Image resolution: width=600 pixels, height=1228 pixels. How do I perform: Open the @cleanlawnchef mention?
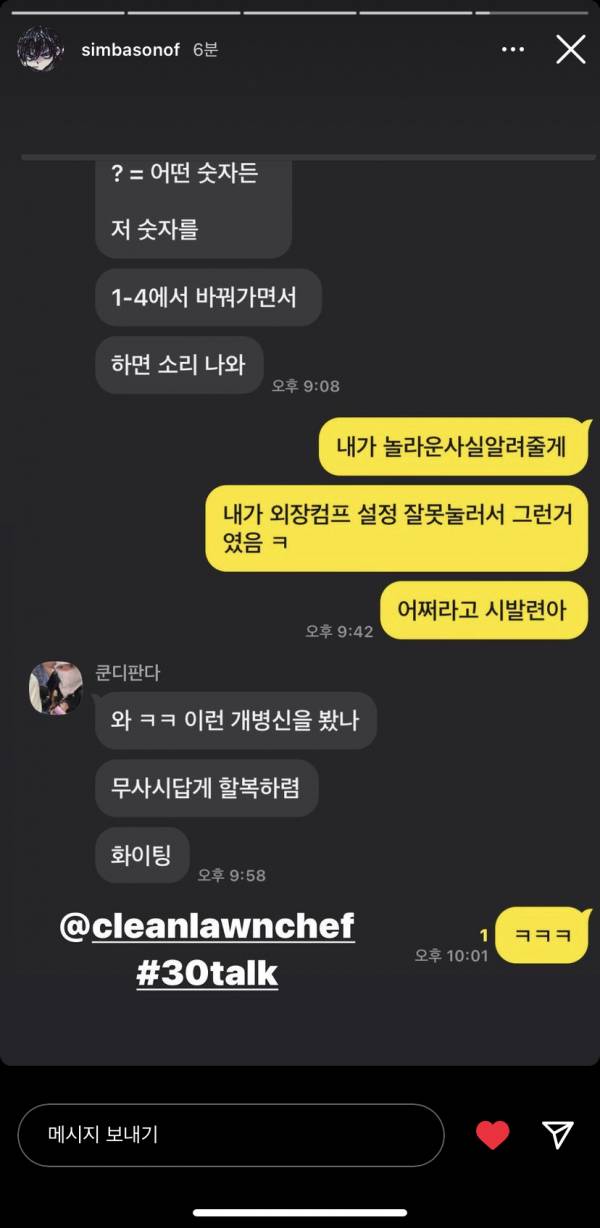[207, 927]
